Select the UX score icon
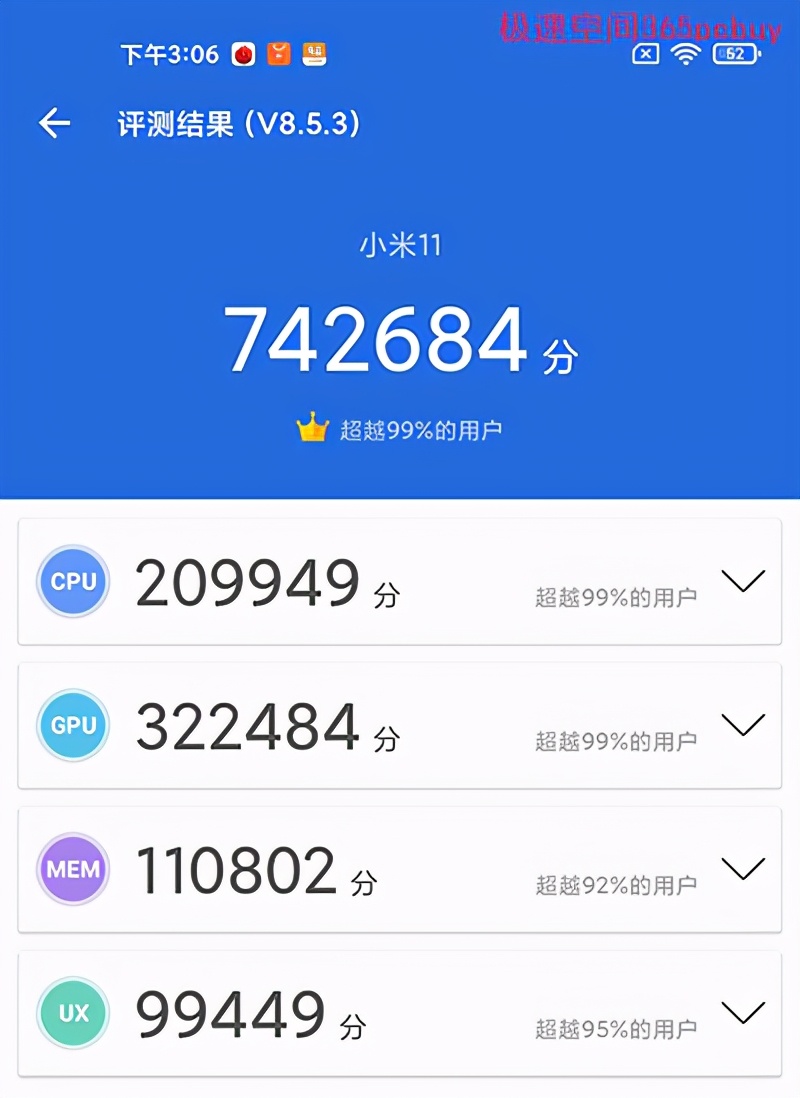 pyautogui.click(x=72, y=1014)
